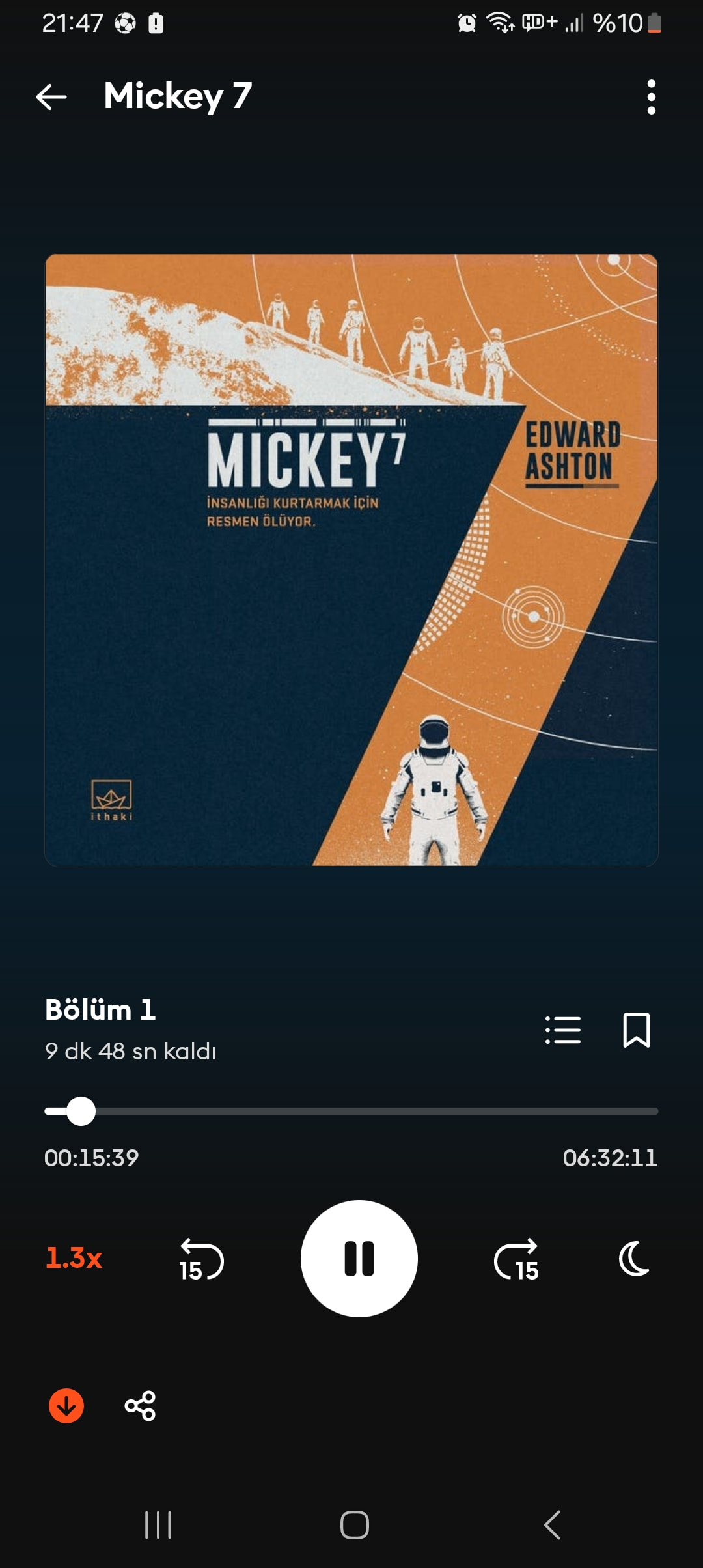Add a bookmark at current position
Image resolution: width=703 pixels, height=1568 pixels.
(636, 1030)
